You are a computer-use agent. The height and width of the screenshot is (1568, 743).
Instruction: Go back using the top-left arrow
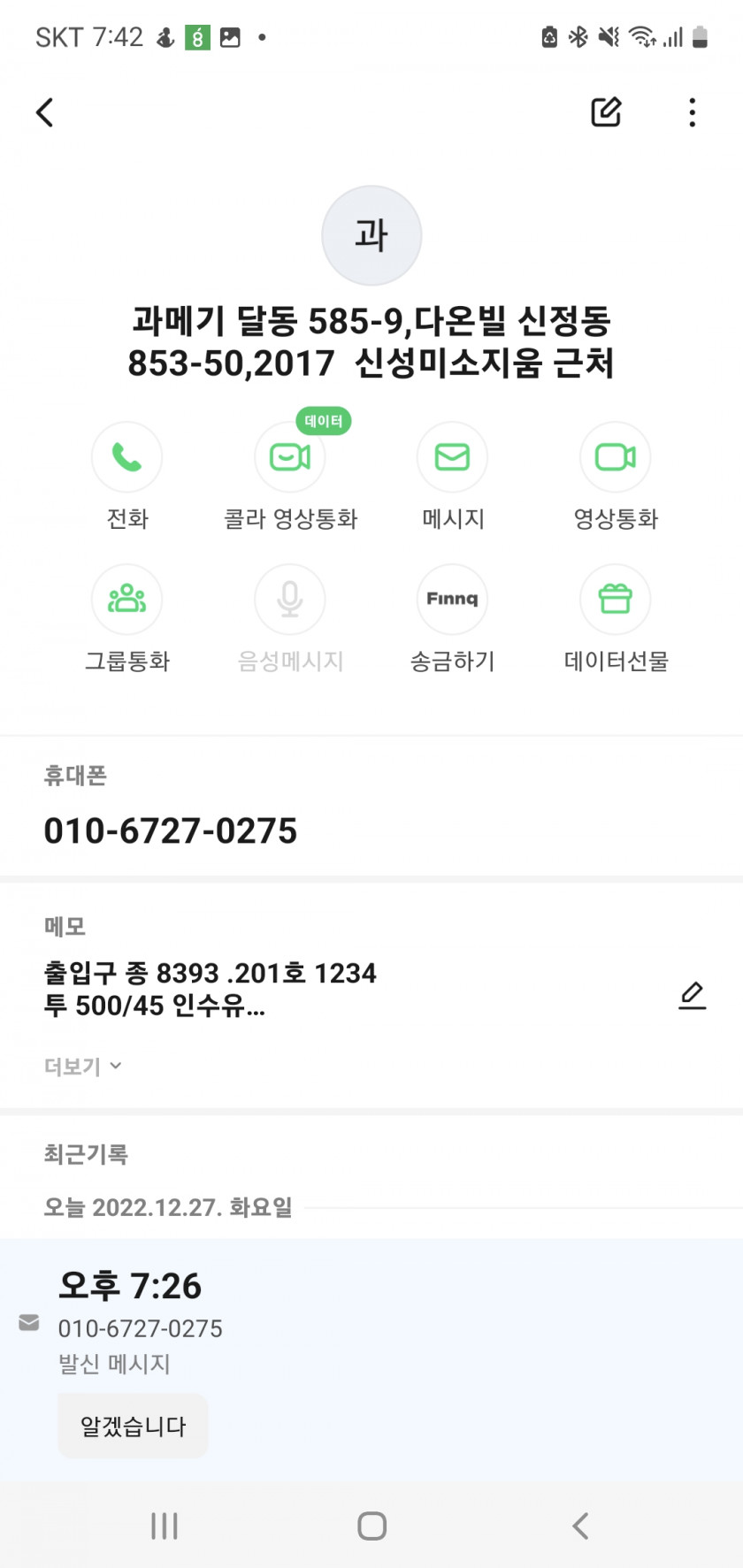tap(45, 112)
